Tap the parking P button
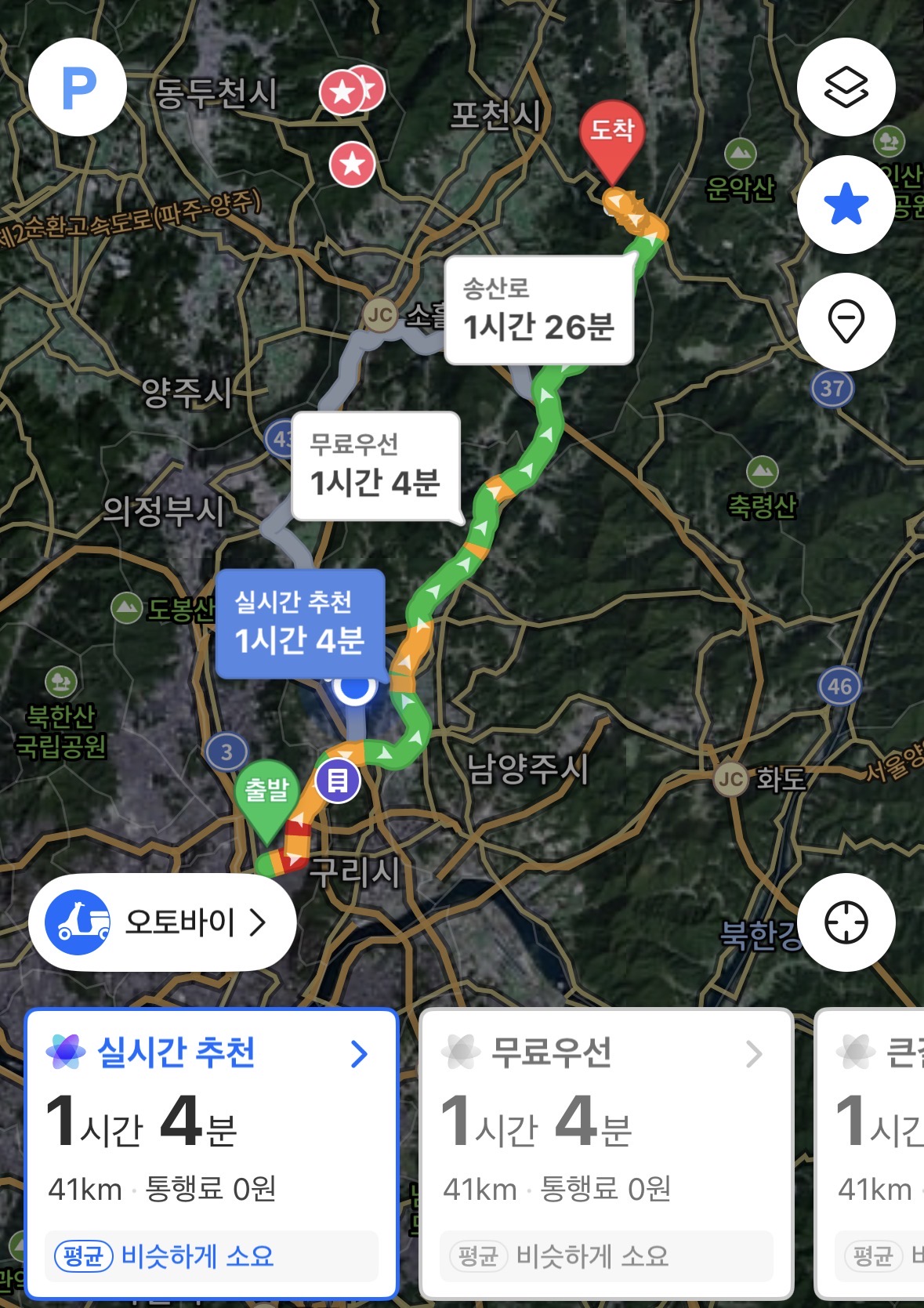Viewport: 924px width, 1308px height. [x=78, y=87]
